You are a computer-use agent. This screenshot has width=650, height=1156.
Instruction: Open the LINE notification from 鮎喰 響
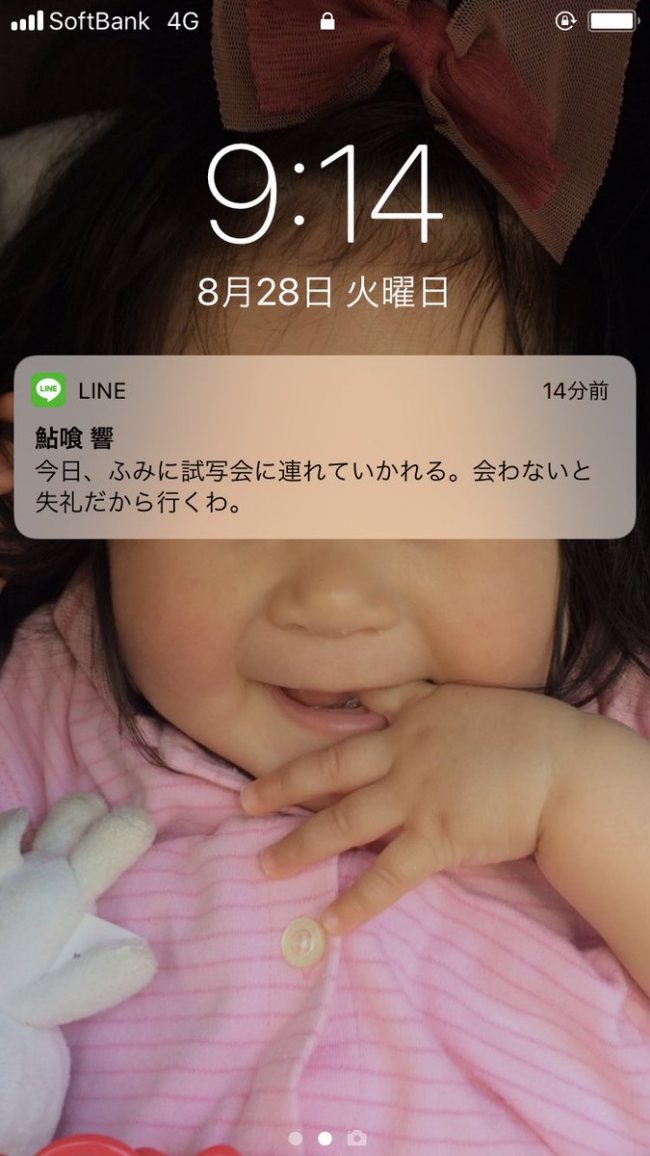(324, 447)
